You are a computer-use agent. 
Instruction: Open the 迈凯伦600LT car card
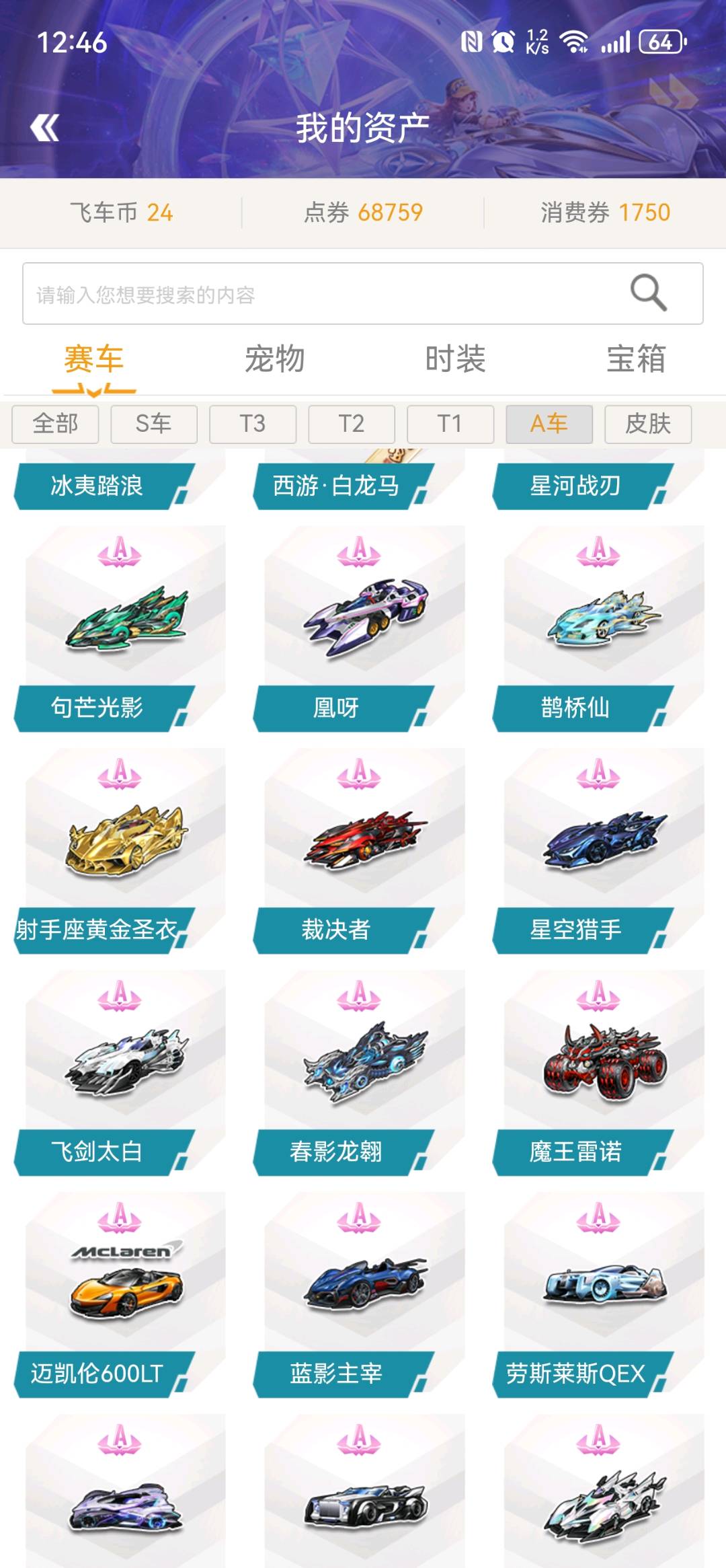click(121, 1295)
